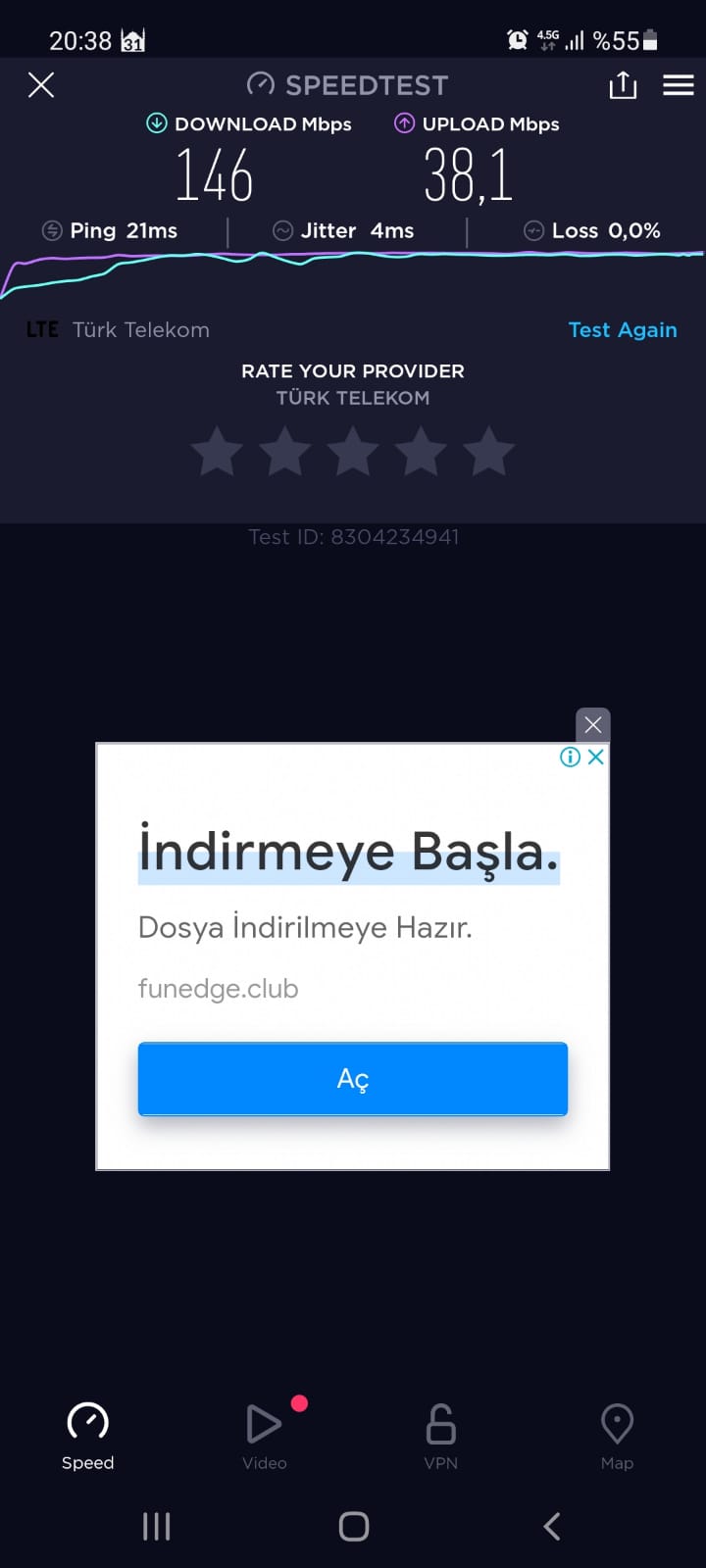Go back with system back button

tap(552, 1526)
